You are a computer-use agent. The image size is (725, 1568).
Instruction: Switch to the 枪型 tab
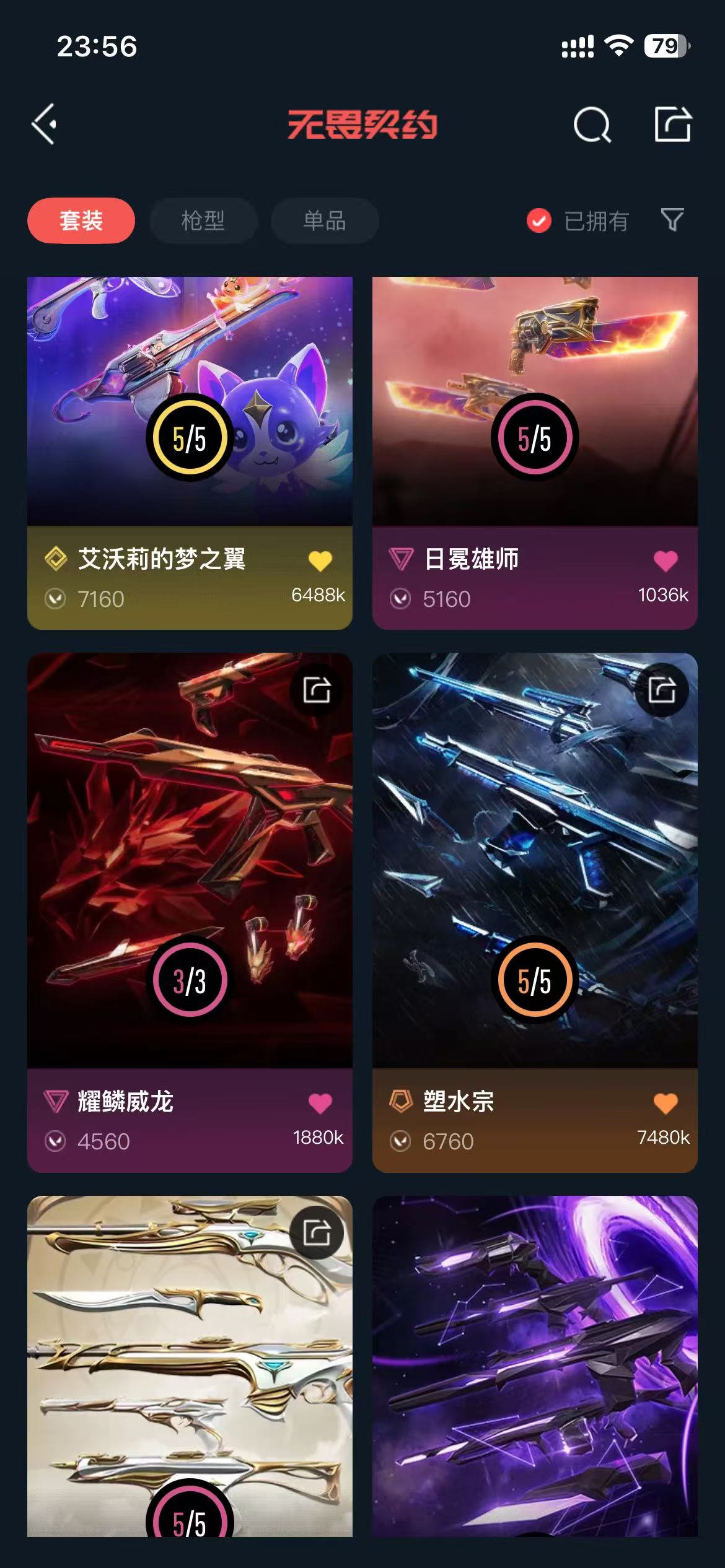pos(203,220)
